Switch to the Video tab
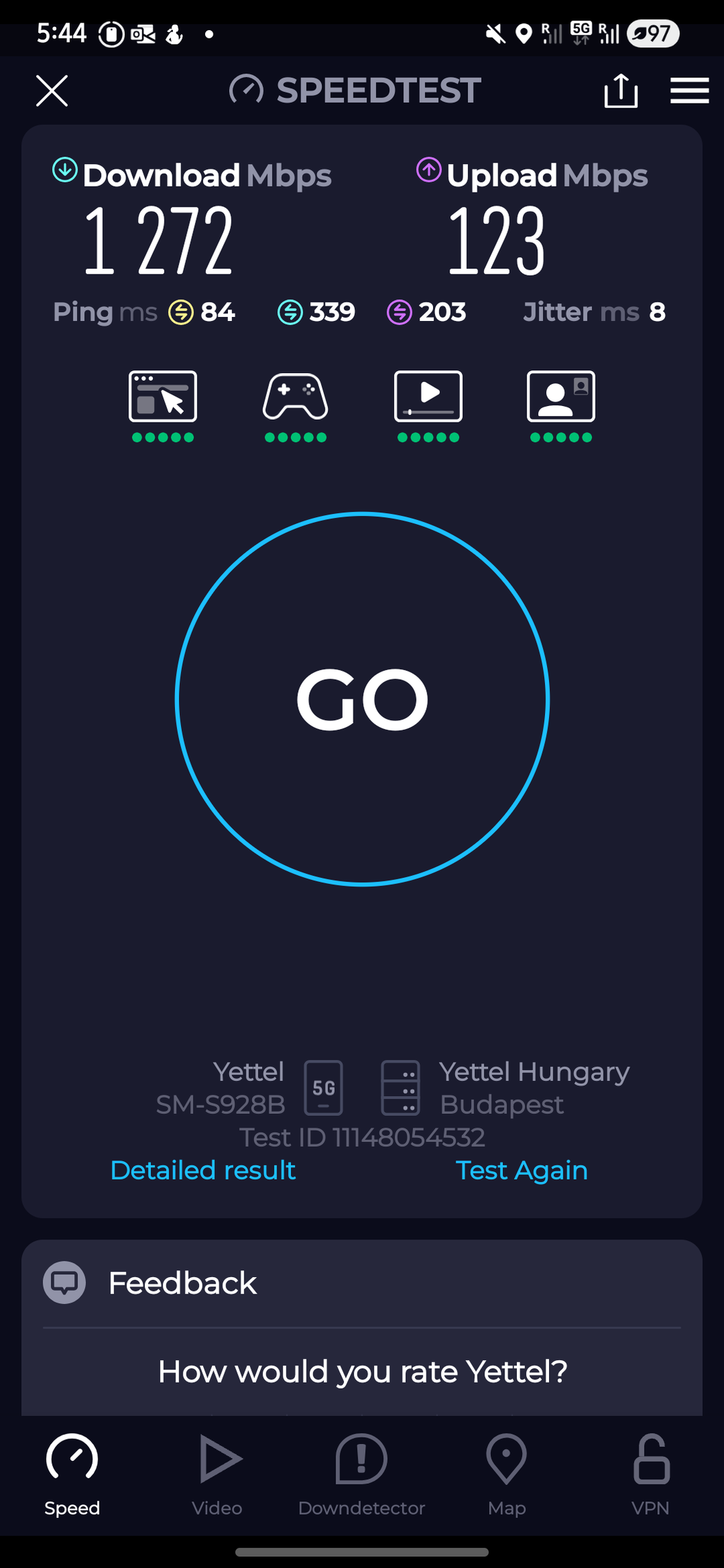Image resolution: width=724 pixels, height=1568 pixels. pyautogui.click(x=218, y=1473)
